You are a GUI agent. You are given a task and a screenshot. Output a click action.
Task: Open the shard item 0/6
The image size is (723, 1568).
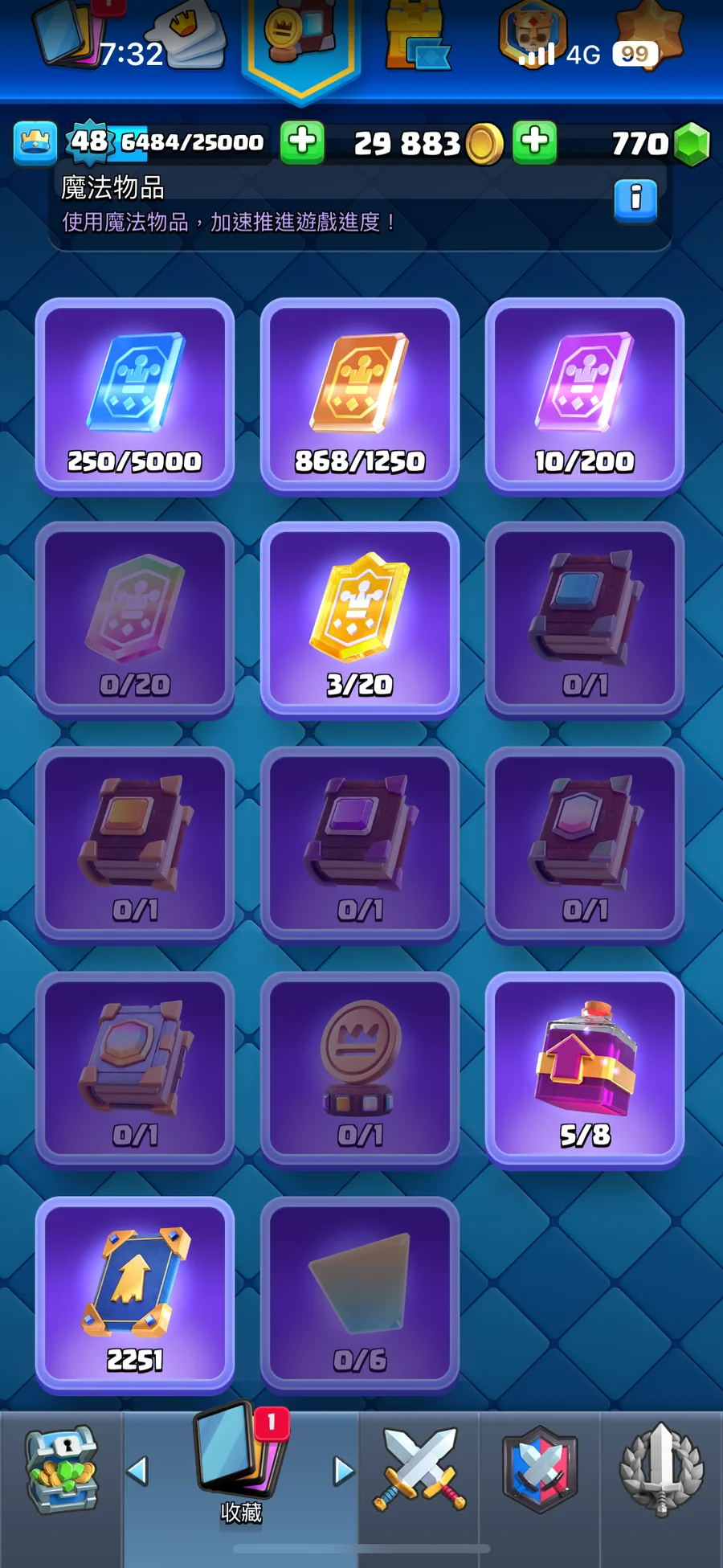(x=360, y=1294)
